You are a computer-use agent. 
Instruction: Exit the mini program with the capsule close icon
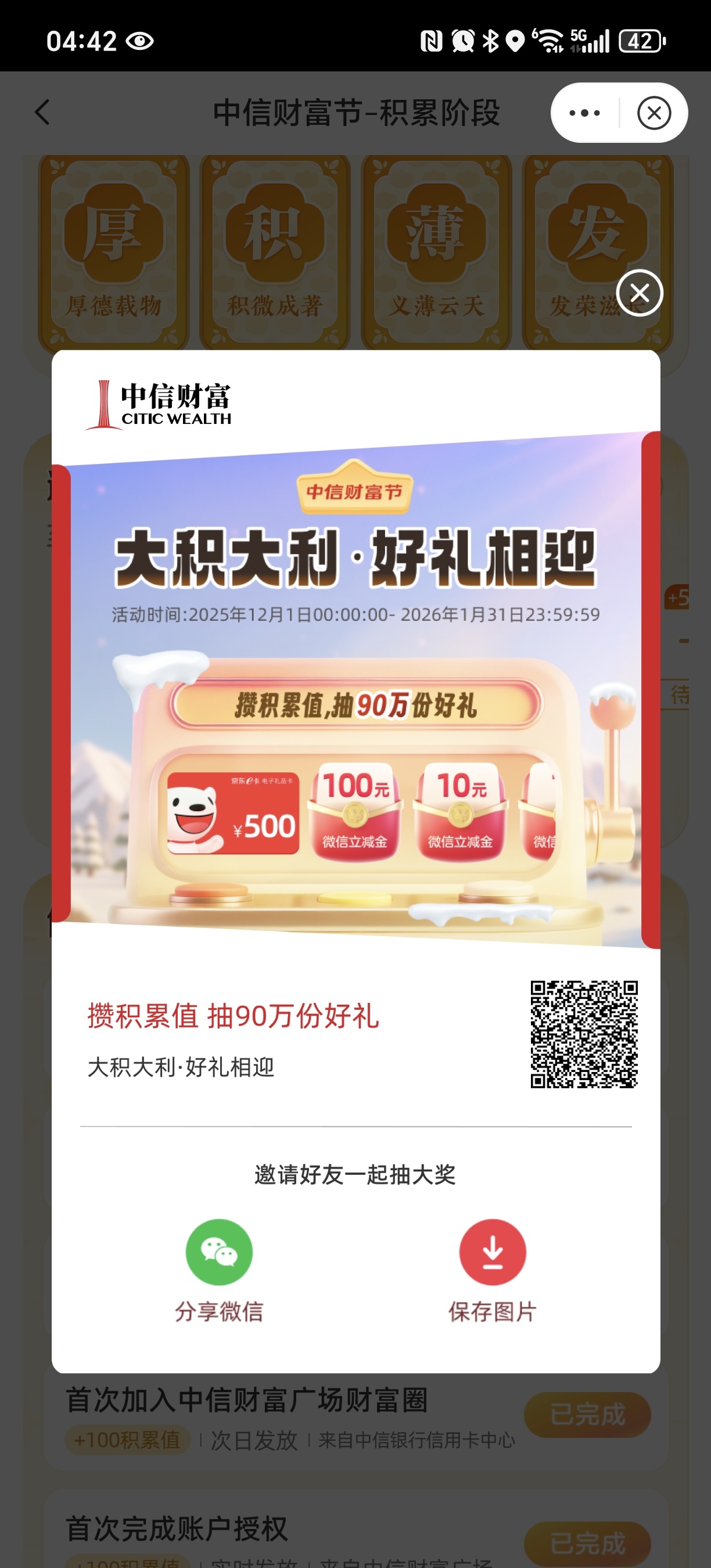coord(653,113)
